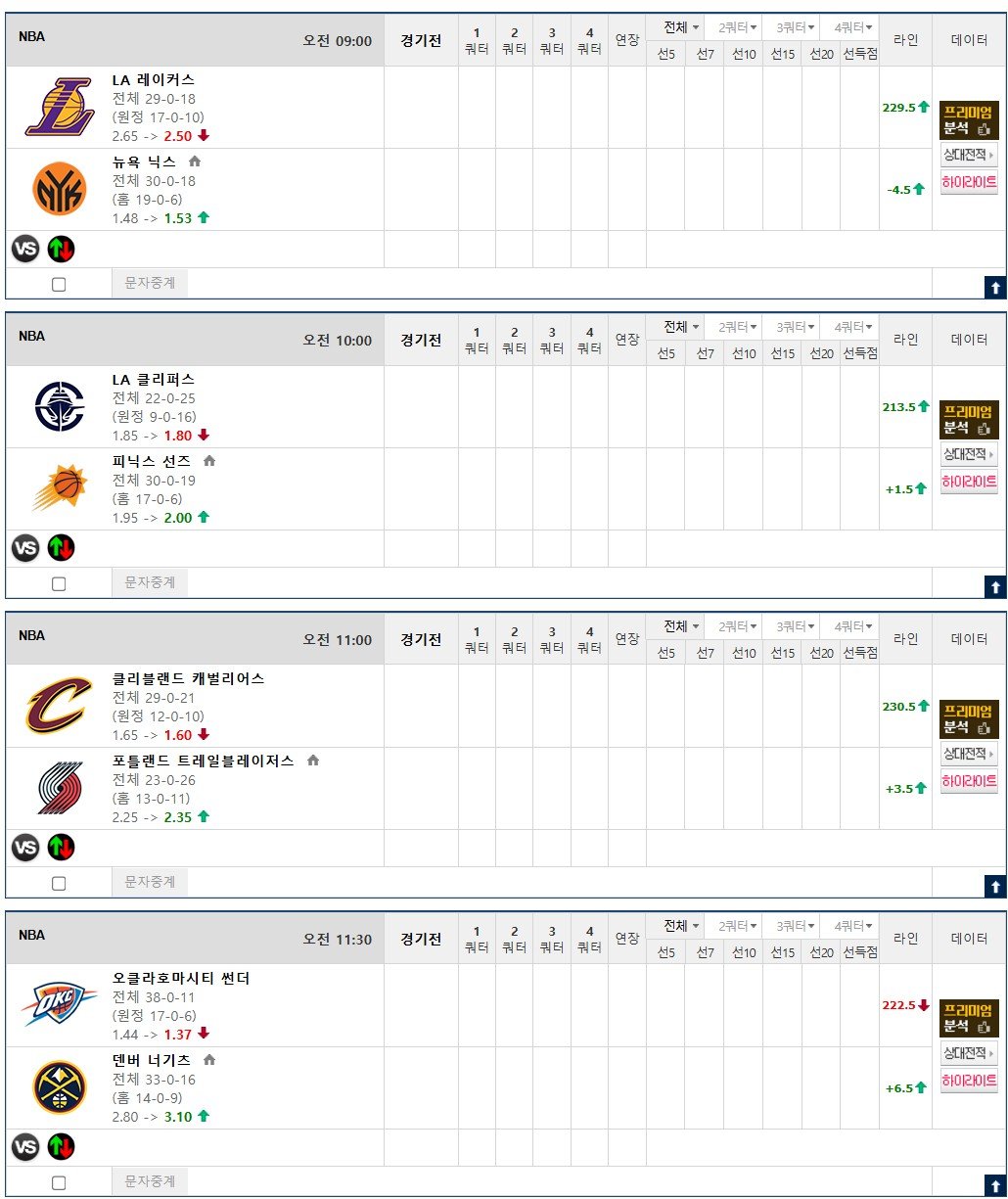
Task: Watch 하이라이트 for the 덴버 너기츠 game
Action: pyautogui.click(x=969, y=1081)
